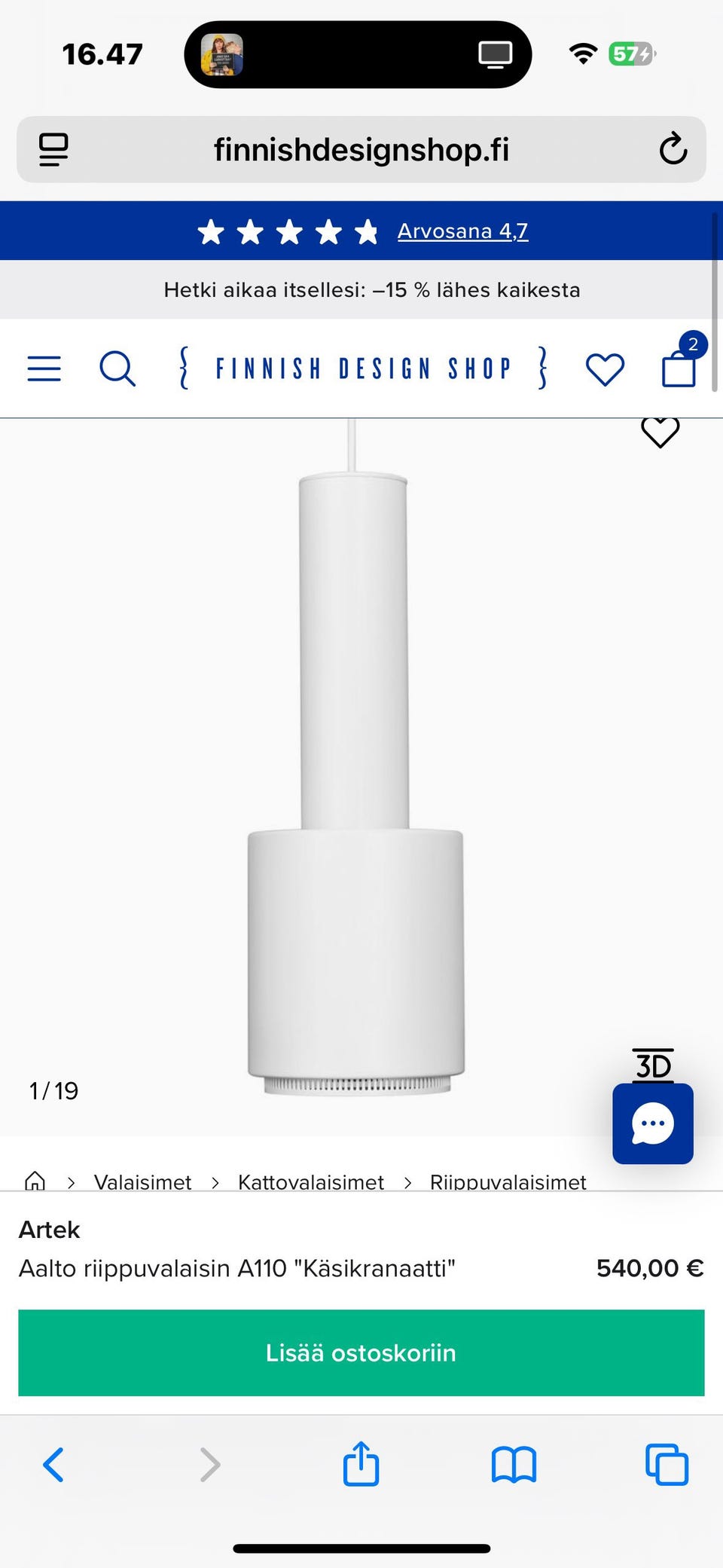
Task: Open Safari bookmarks
Action: (x=514, y=1464)
